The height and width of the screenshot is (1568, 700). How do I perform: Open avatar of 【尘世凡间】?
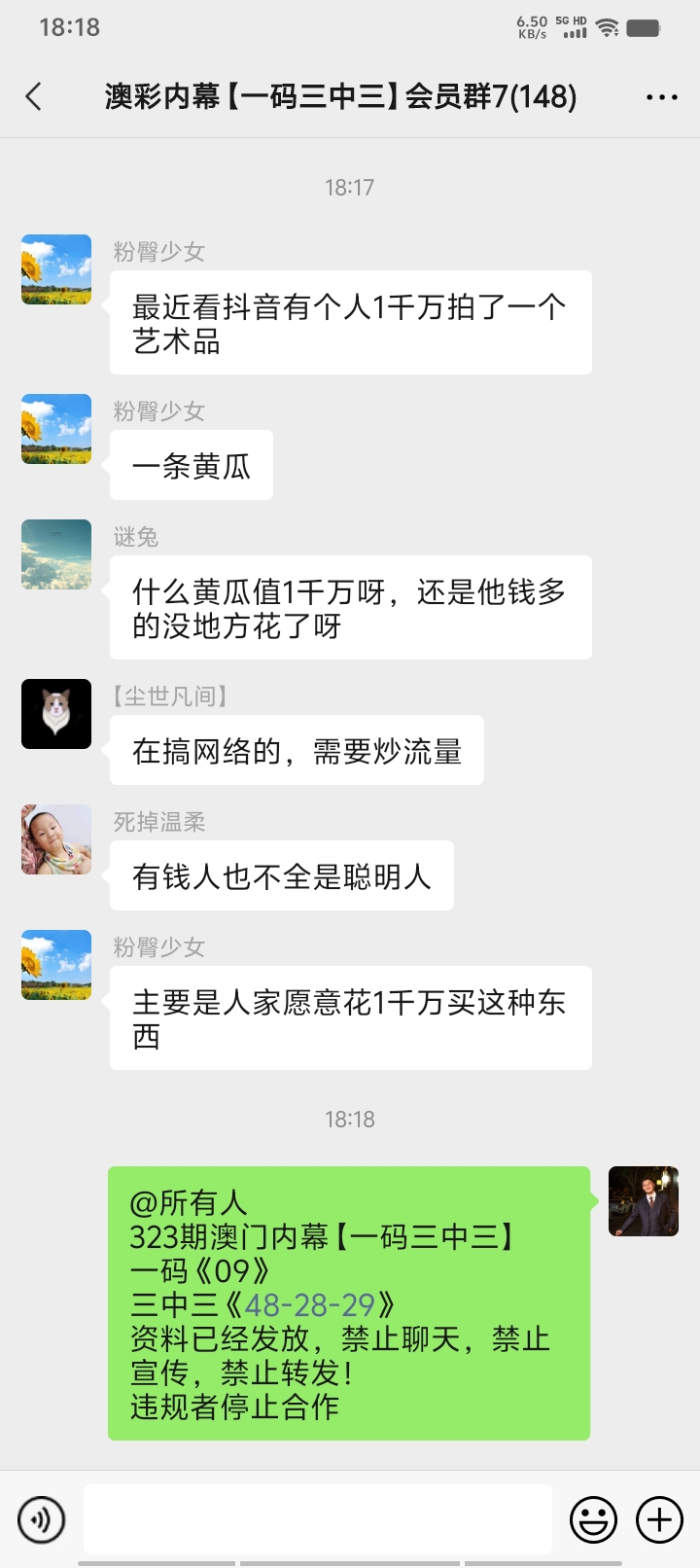(56, 714)
